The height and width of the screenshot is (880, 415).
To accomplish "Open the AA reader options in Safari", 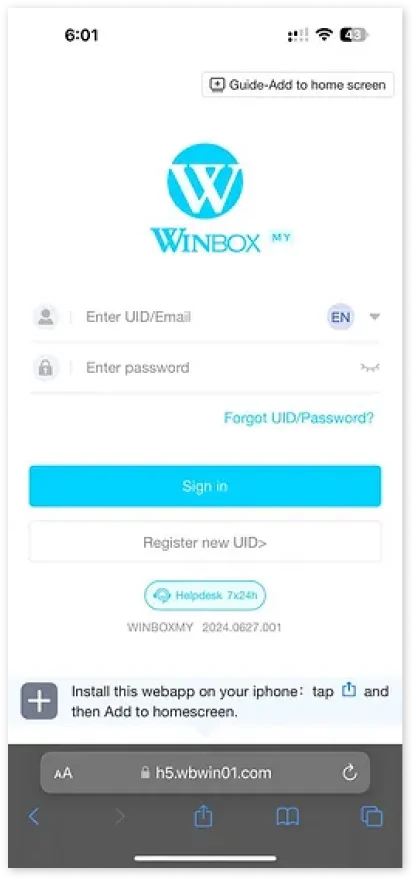I will (x=63, y=773).
